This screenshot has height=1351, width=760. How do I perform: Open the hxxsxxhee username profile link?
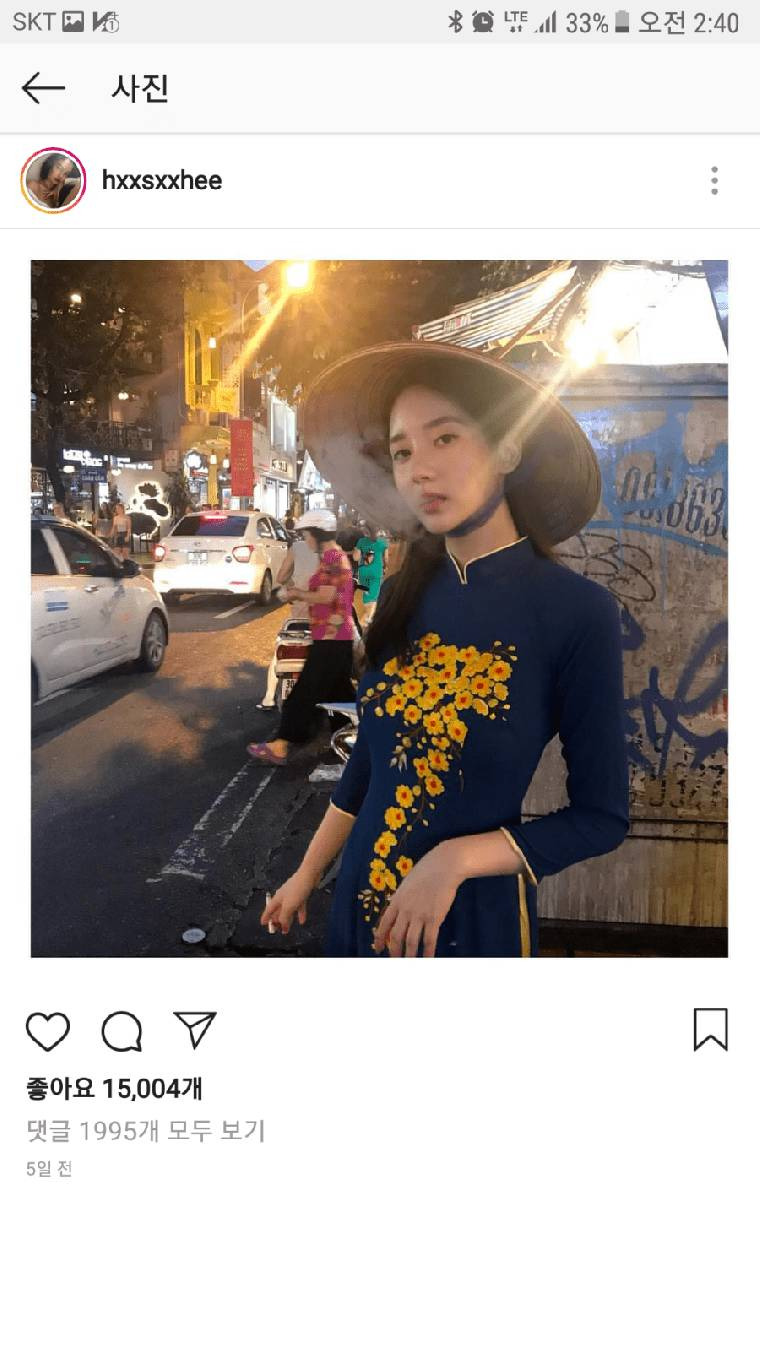click(x=162, y=181)
